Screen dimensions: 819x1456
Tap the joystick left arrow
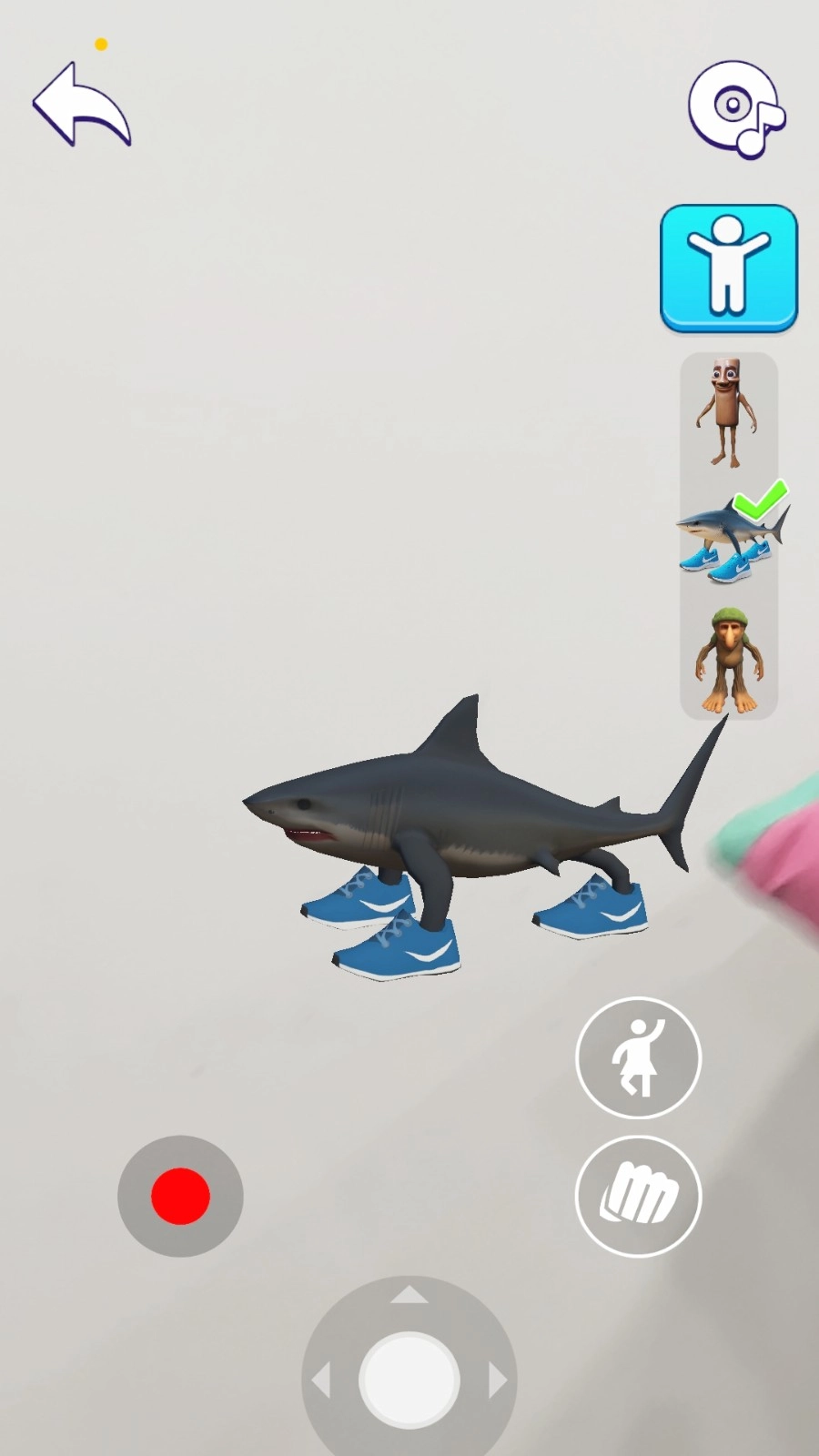pyautogui.click(x=321, y=1380)
